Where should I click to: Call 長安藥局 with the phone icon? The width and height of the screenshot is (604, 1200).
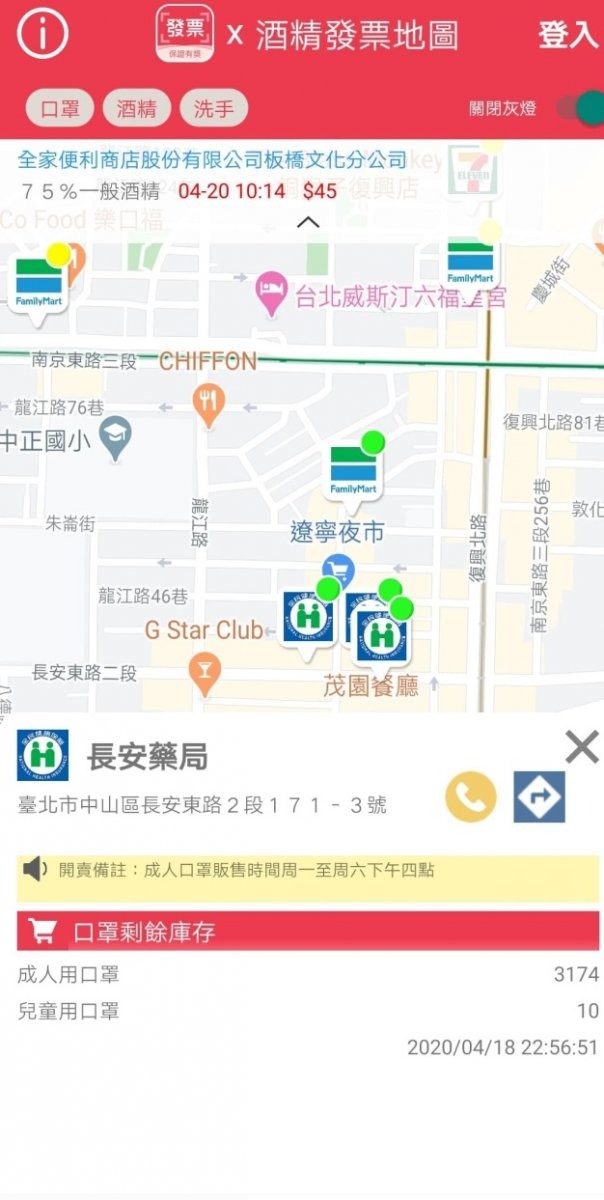[470, 797]
